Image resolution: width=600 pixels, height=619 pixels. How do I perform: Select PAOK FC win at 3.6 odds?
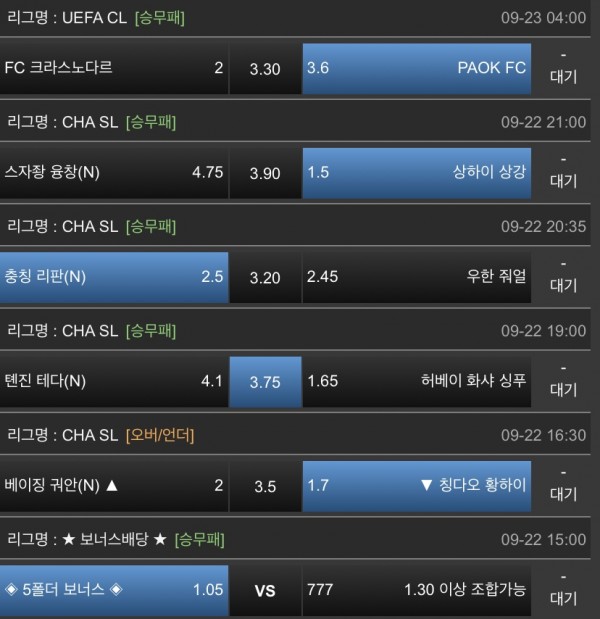click(418, 68)
